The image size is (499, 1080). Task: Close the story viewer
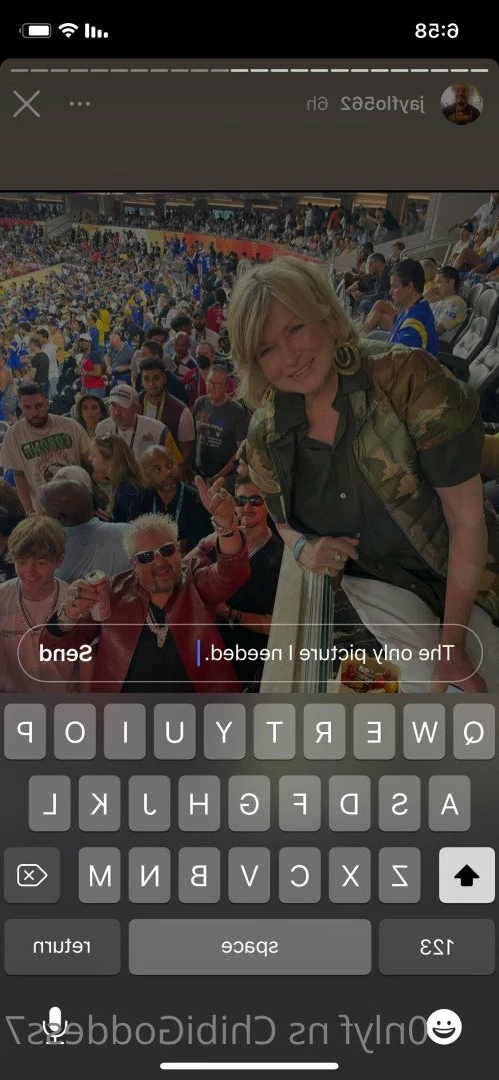click(x=26, y=105)
